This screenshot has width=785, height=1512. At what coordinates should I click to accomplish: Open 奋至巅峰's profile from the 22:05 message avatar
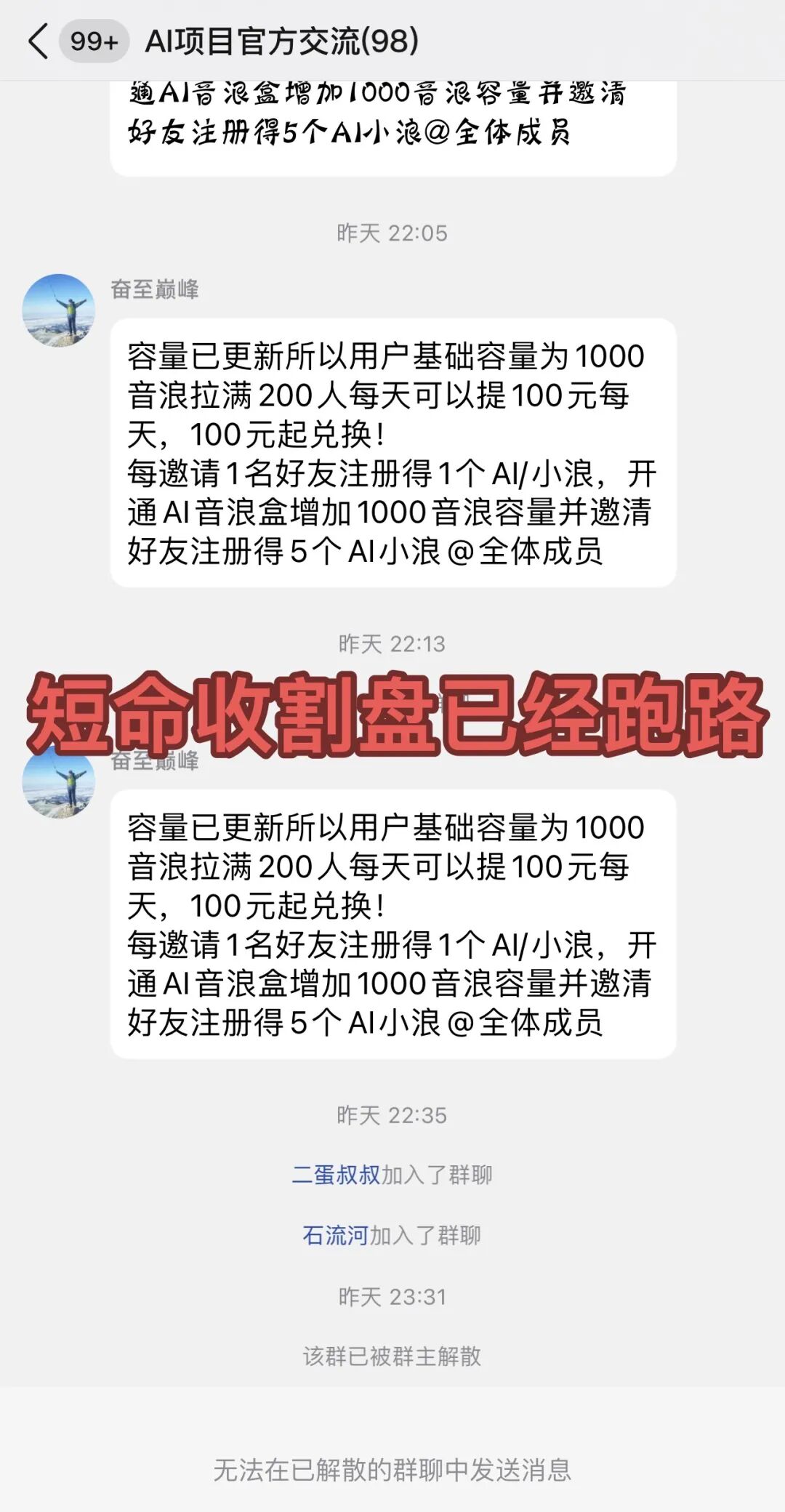point(59,310)
